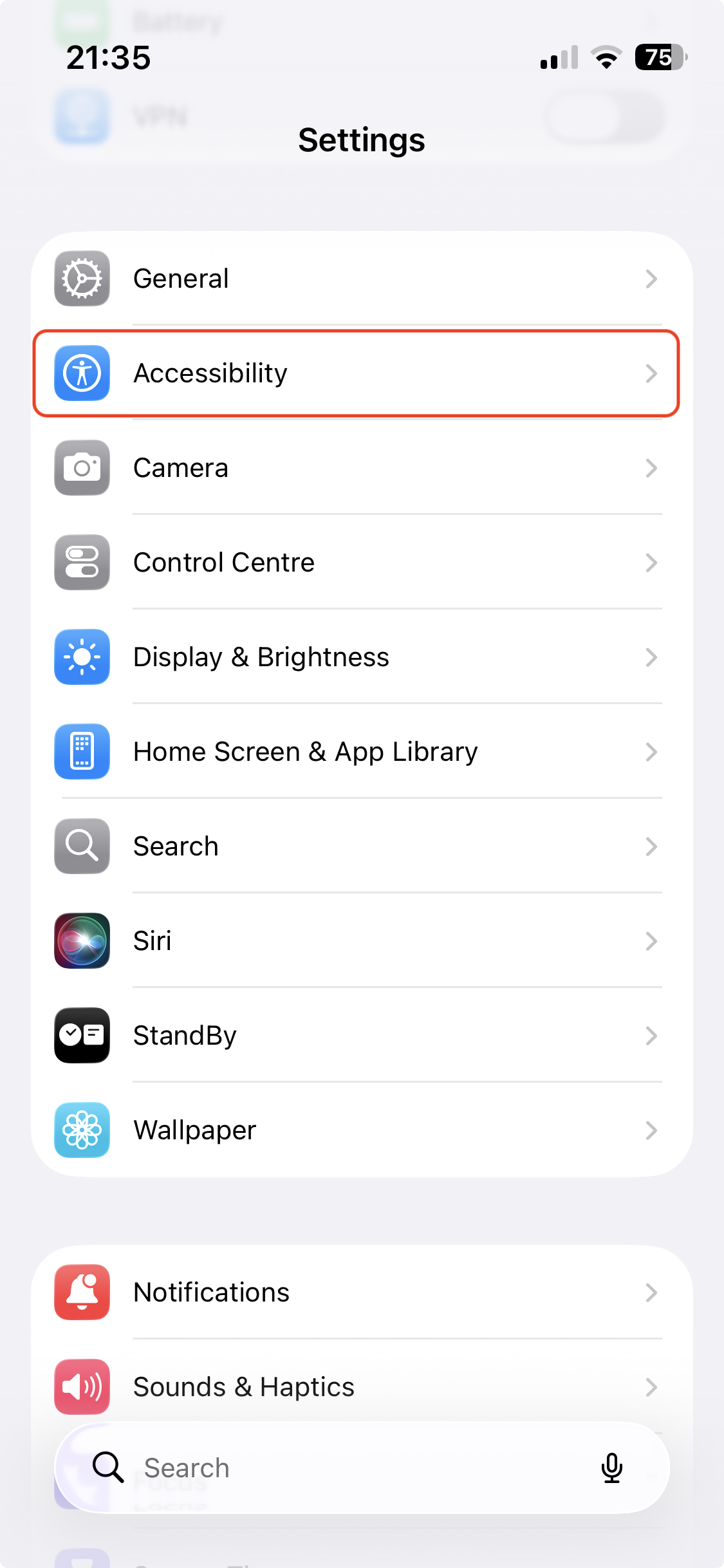This screenshot has width=724, height=1568.
Task: Open the Accessibility settings icon
Action: 82,373
